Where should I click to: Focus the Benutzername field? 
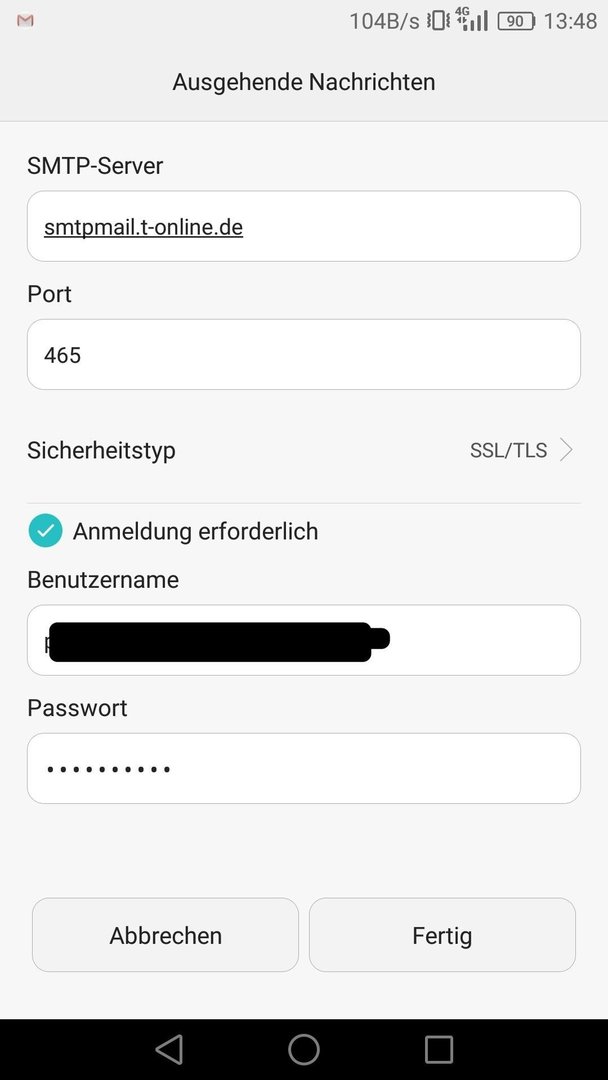[304, 640]
